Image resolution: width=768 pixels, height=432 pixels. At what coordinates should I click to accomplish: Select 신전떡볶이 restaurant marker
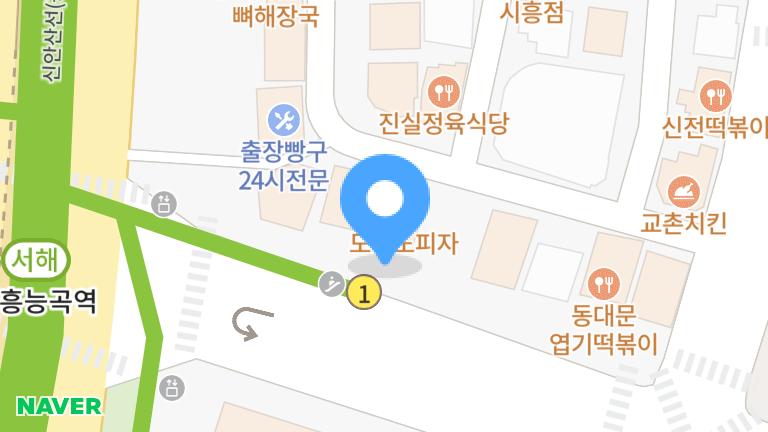(716, 96)
